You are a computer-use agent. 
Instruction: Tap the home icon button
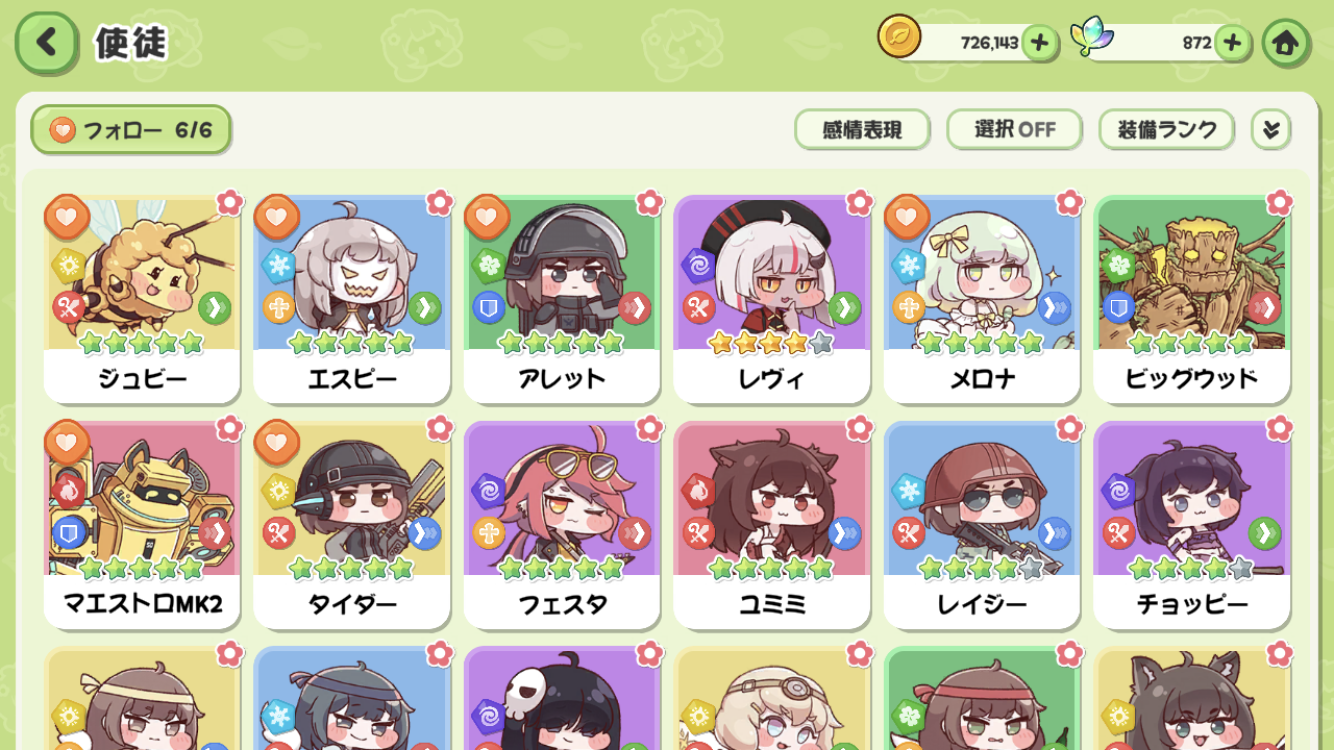click(x=1285, y=43)
